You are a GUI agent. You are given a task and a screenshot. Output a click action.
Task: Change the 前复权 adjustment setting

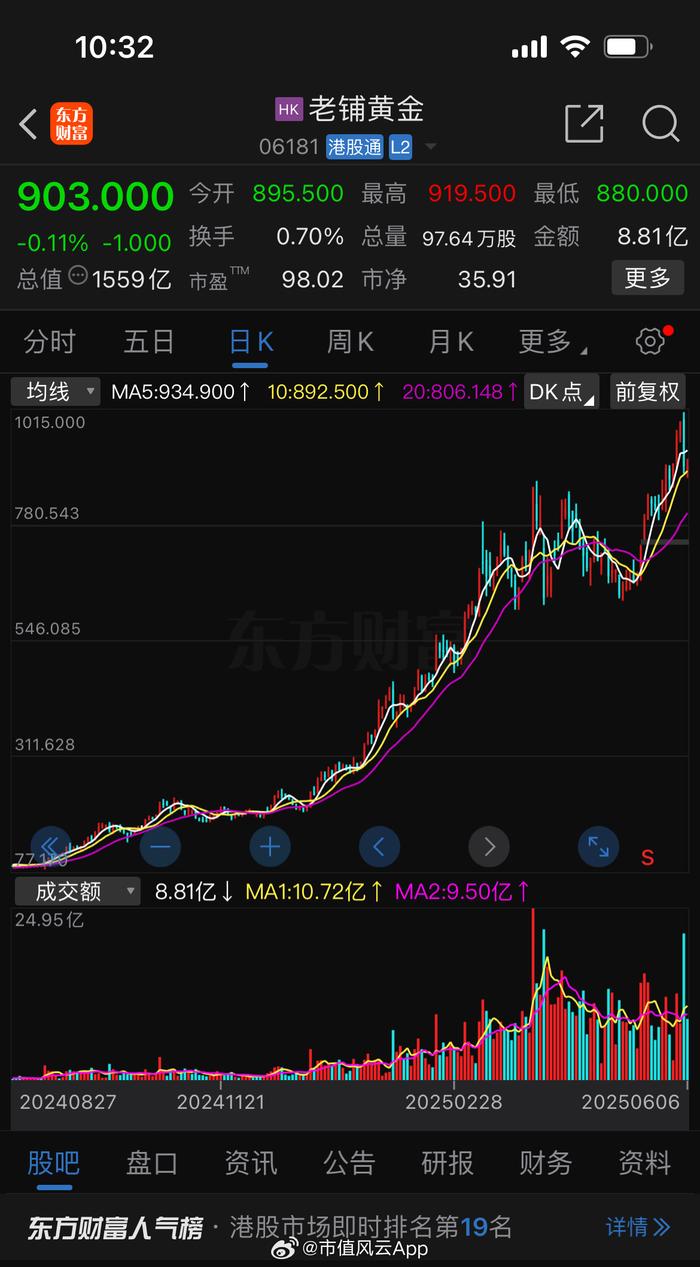click(647, 391)
